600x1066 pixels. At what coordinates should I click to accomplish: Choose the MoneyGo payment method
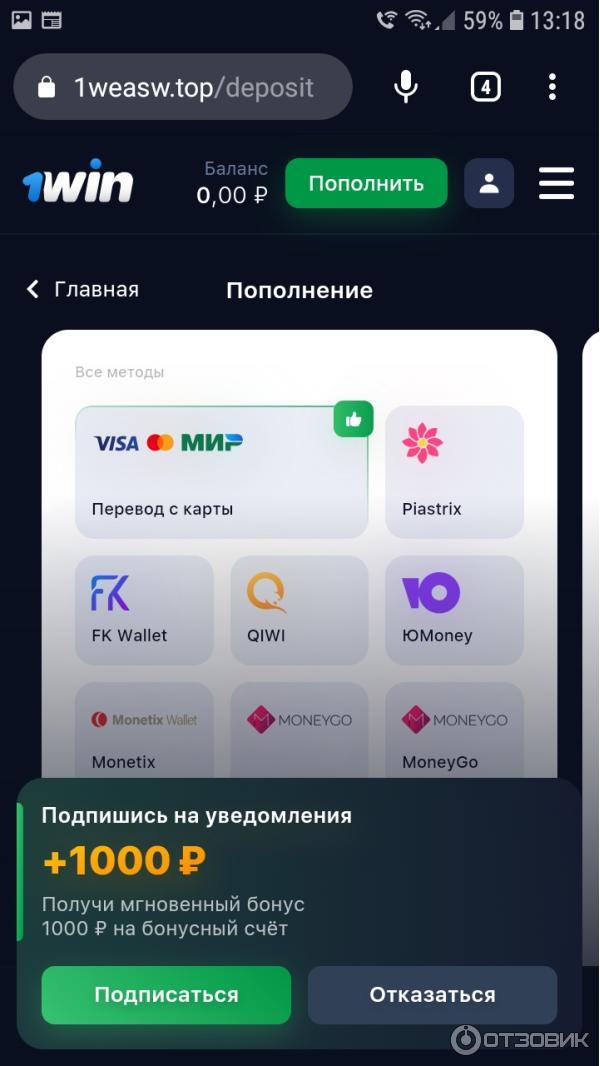pyautogui.click(x=454, y=732)
